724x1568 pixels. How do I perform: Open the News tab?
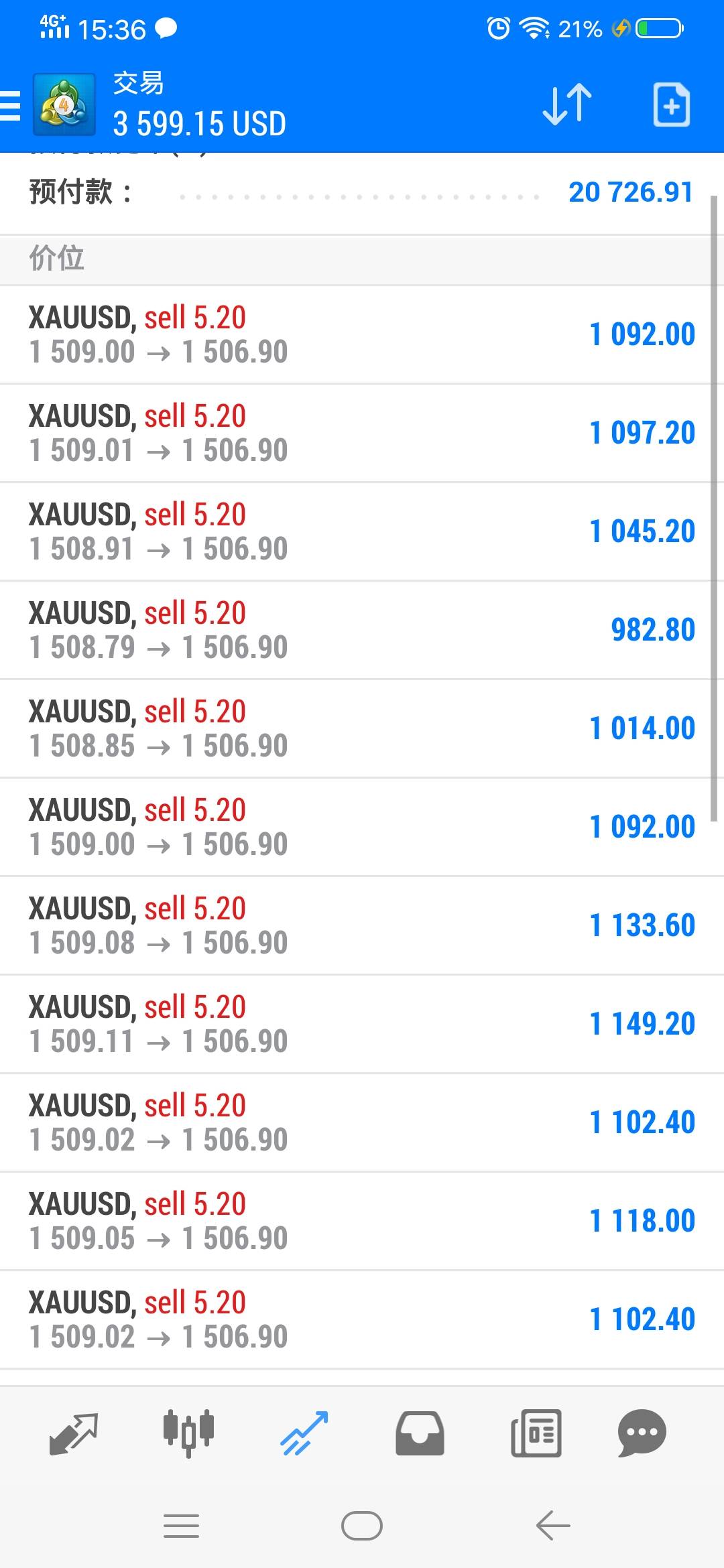pos(536,1433)
